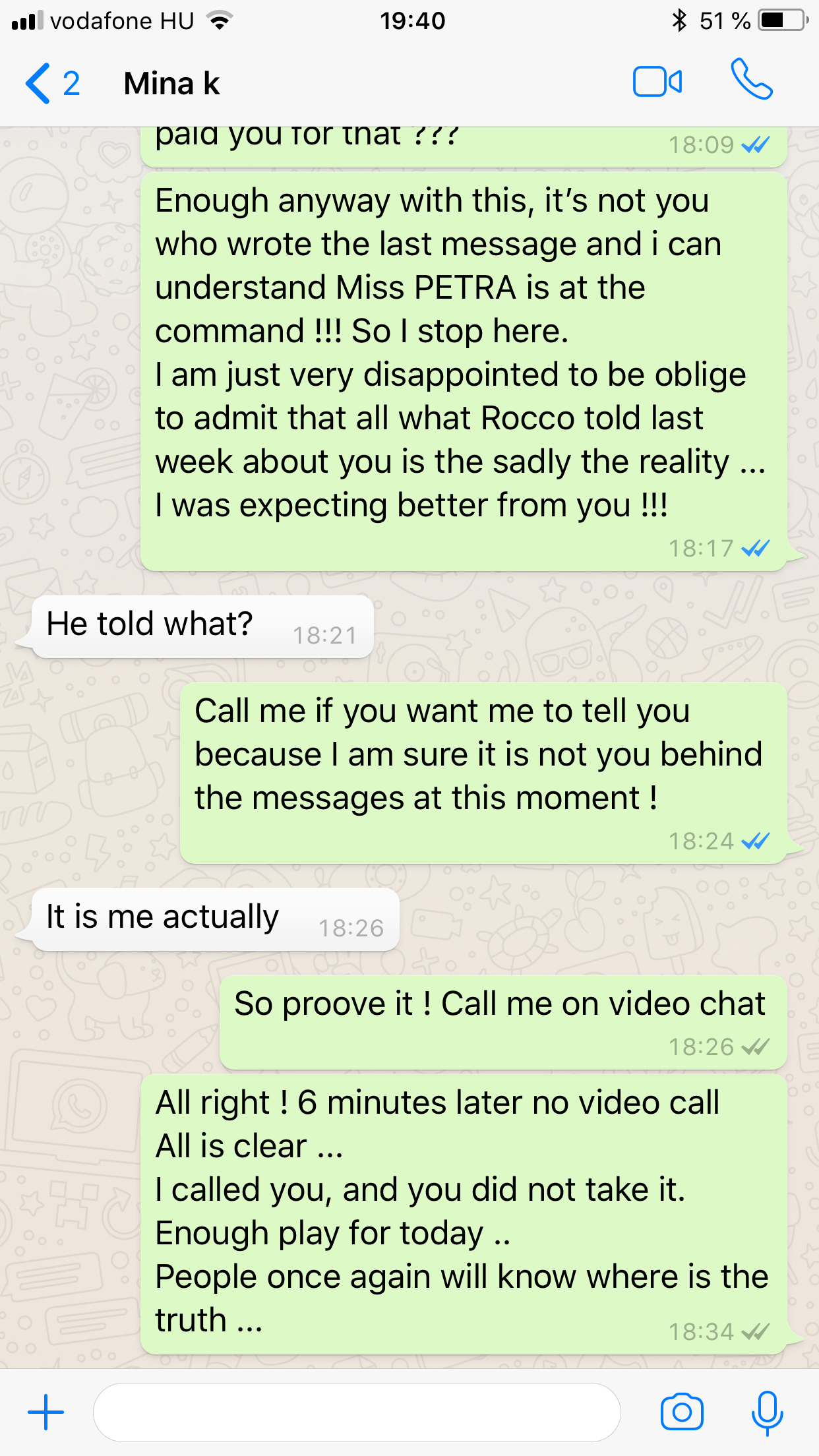The image size is (819, 1456).
Task: Focus the message text field
Action: [357, 1412]
